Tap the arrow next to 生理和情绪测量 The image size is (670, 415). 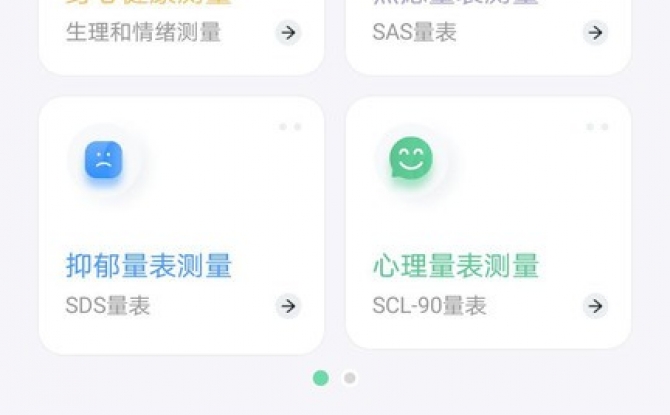pyautogui.click(x=288, y=33)
